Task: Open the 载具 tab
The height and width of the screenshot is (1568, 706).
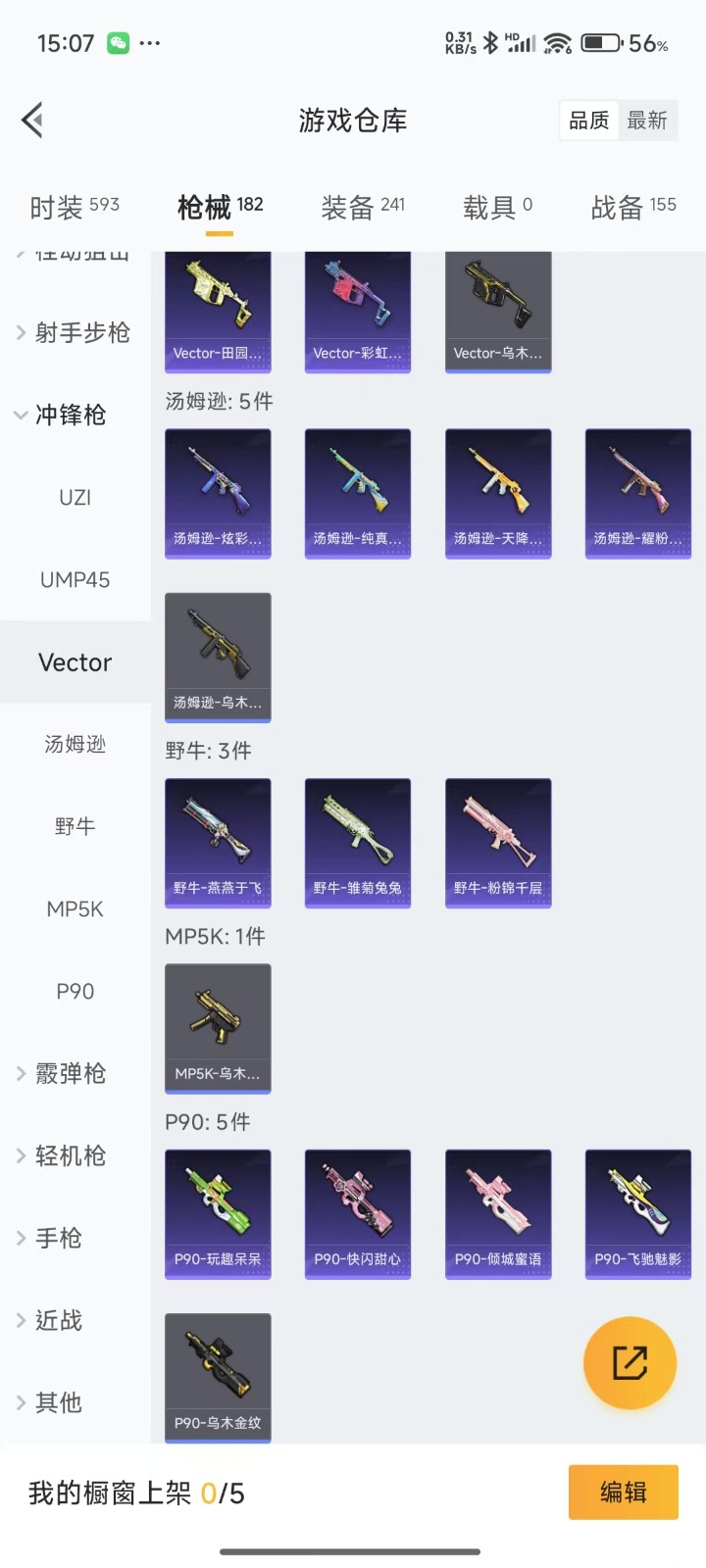Action: pos(498,207)
